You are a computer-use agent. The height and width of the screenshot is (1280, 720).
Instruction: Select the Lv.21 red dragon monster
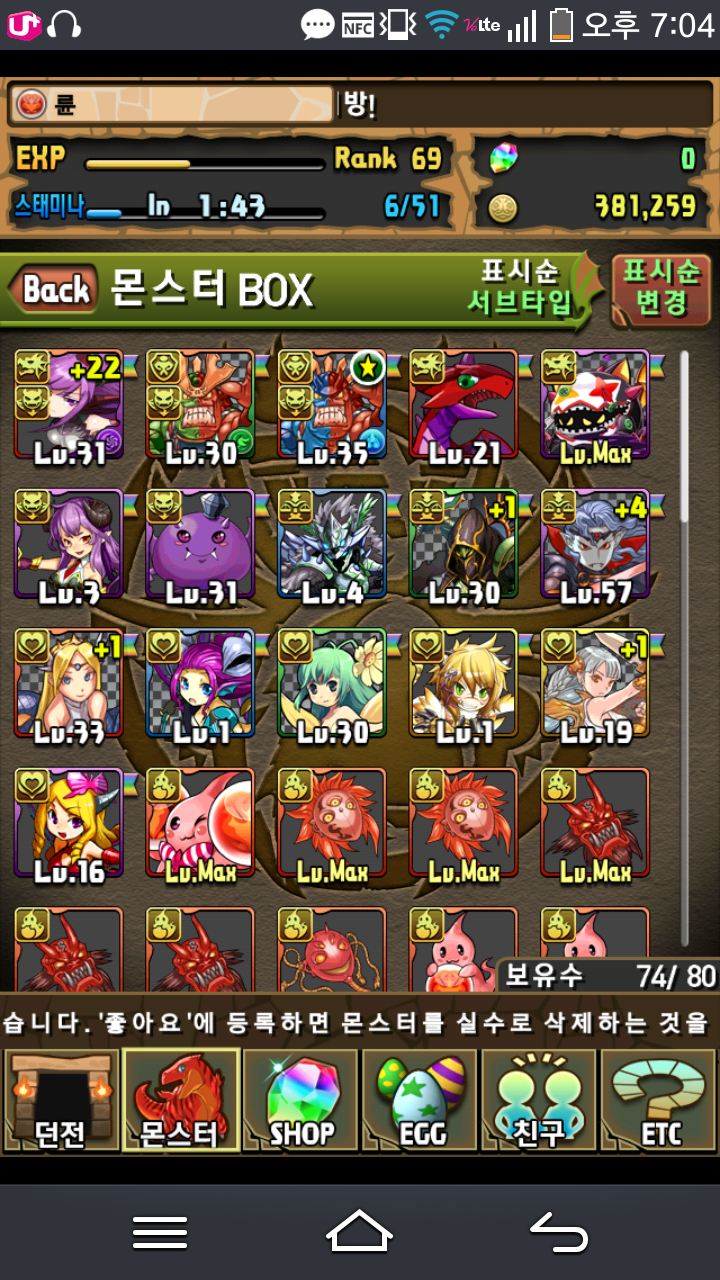[x=464, y=405]
